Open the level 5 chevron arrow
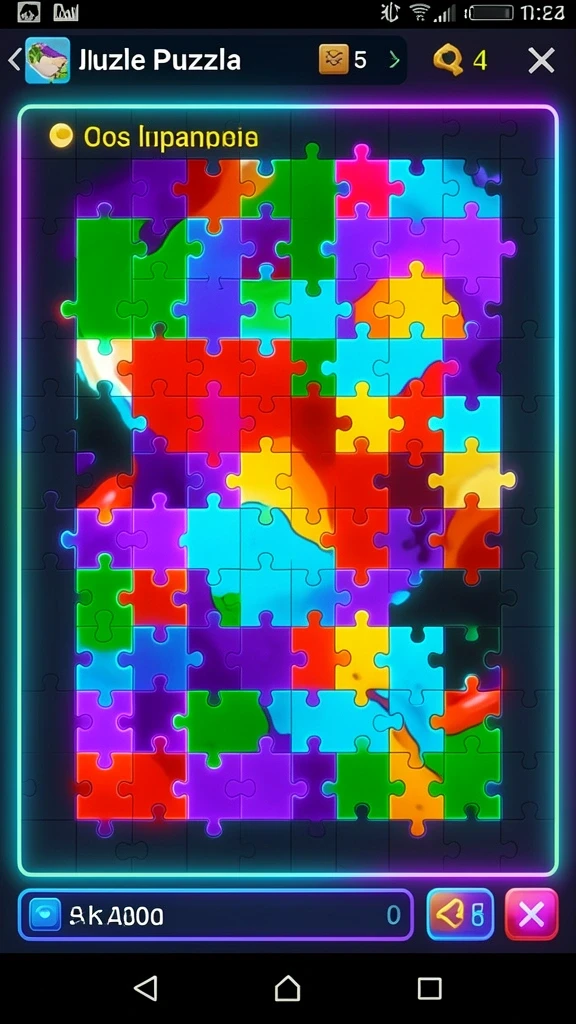Image resolution: width=576 pixels, height=1024 pixels. click(x=394, y=61)
